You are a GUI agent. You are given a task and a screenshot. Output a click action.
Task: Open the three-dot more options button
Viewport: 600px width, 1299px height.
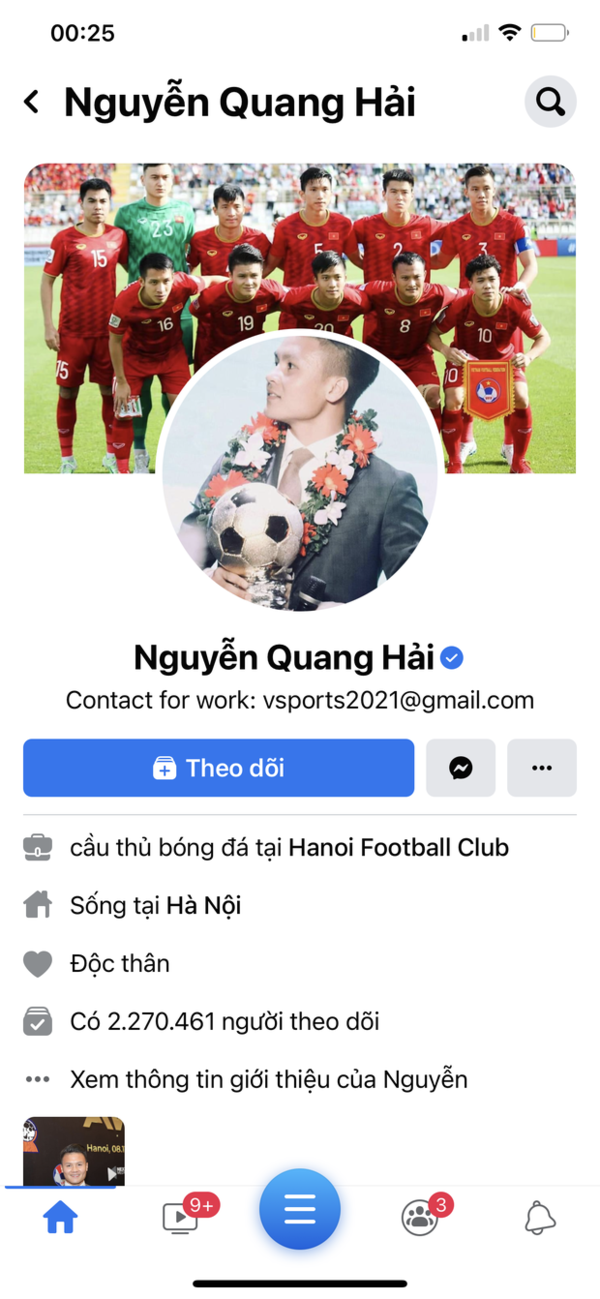click(x=542, y=768)
